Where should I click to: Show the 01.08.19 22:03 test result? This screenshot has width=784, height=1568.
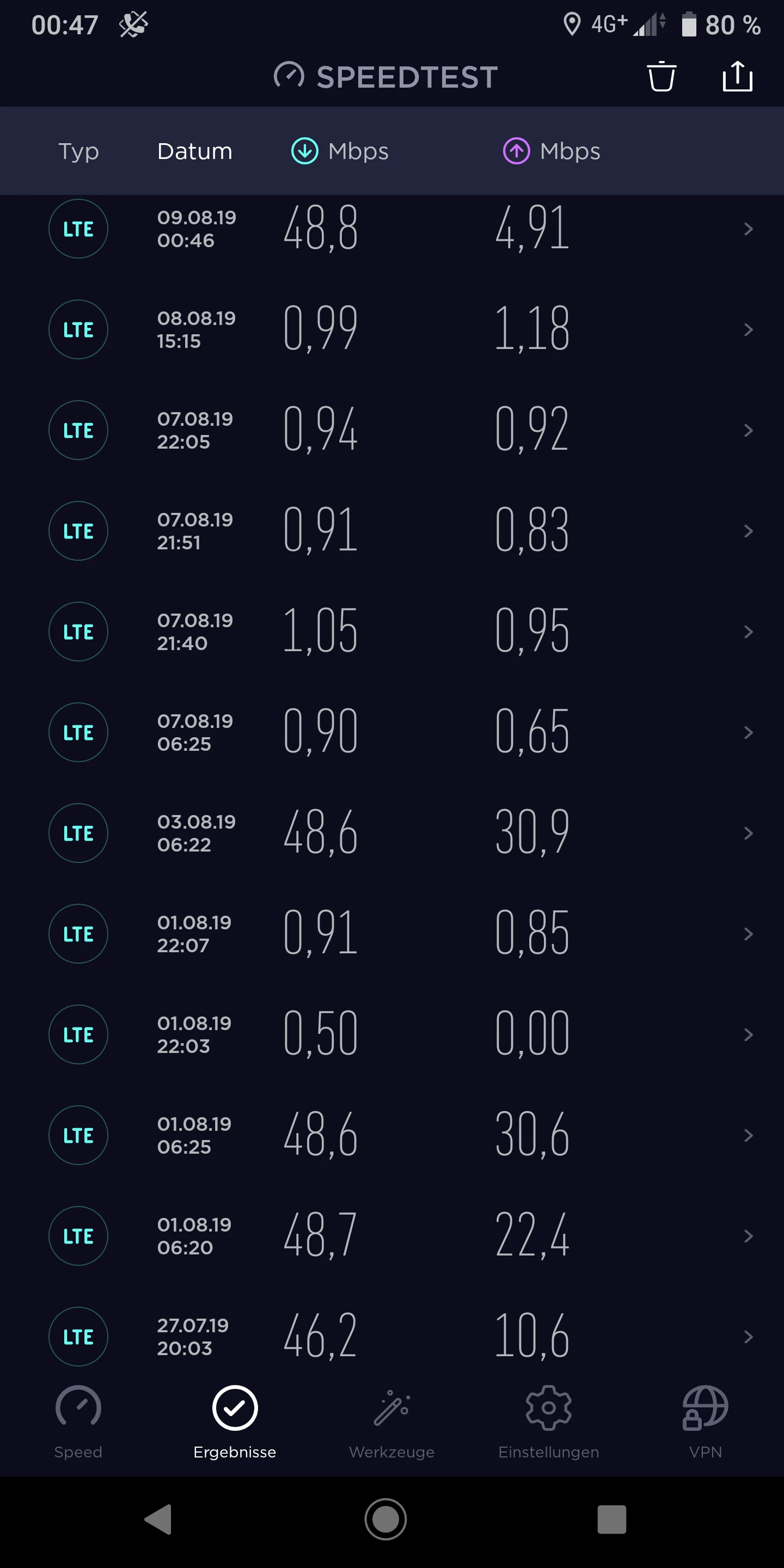(x=392, y=1034)
